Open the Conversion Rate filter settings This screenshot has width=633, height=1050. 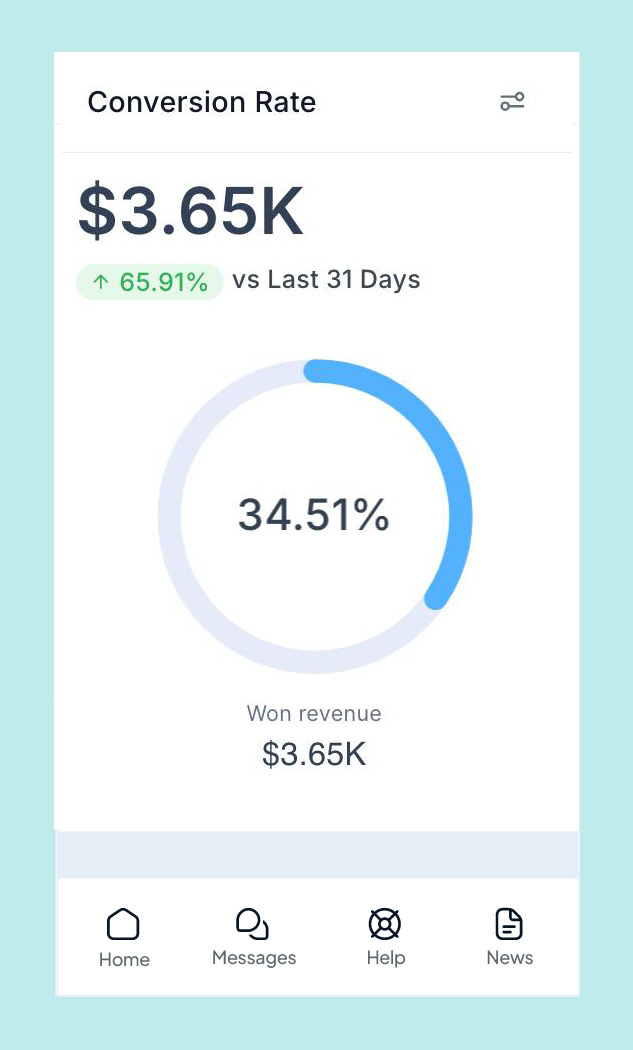pos(512,102)
